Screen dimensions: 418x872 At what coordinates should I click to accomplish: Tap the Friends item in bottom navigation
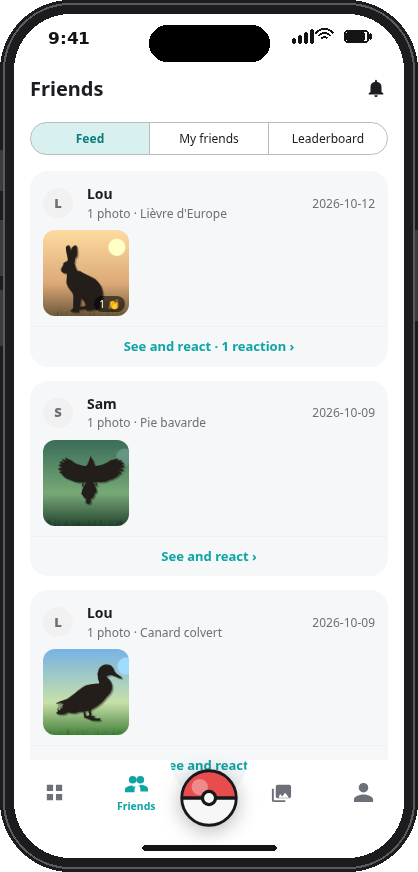tap(136, 794)
